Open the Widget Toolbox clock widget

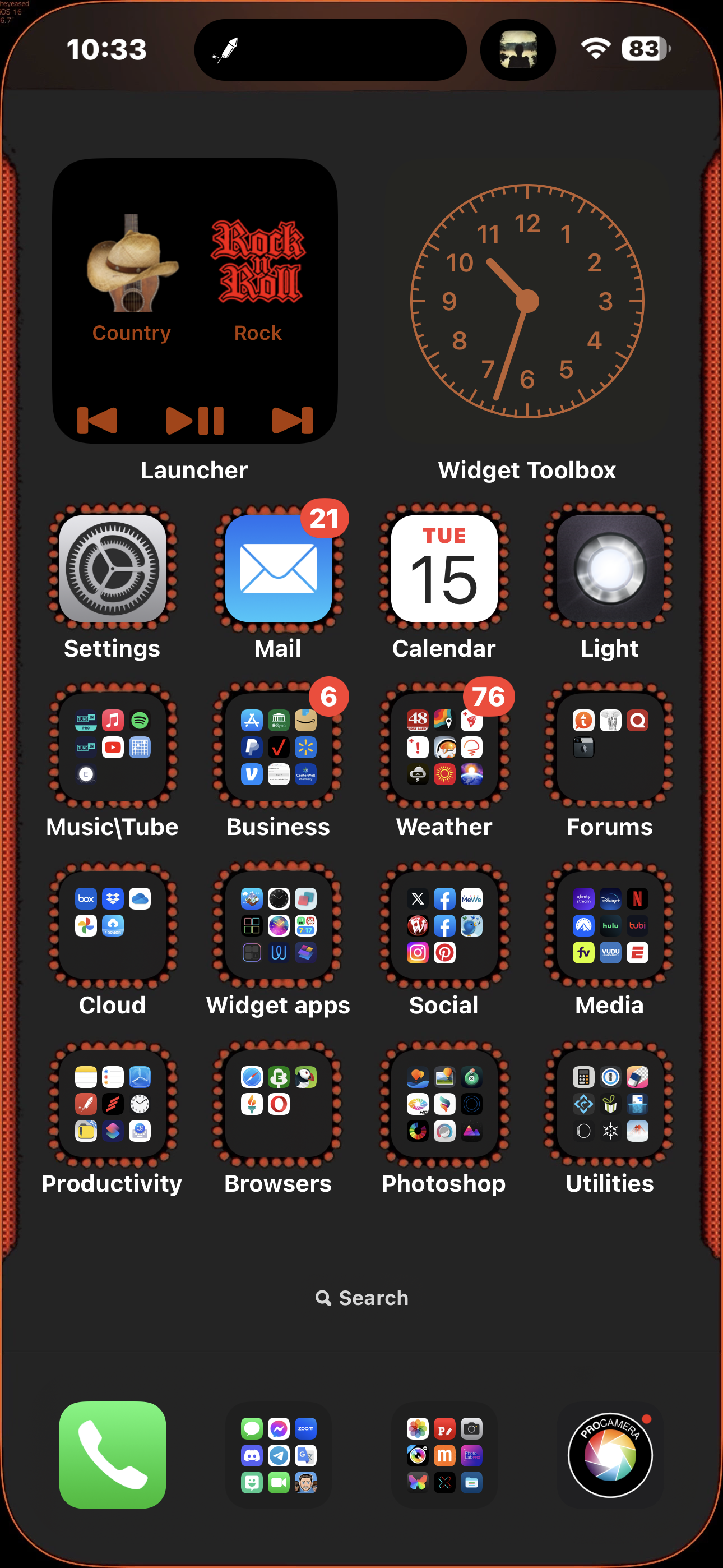coord(527,301)
